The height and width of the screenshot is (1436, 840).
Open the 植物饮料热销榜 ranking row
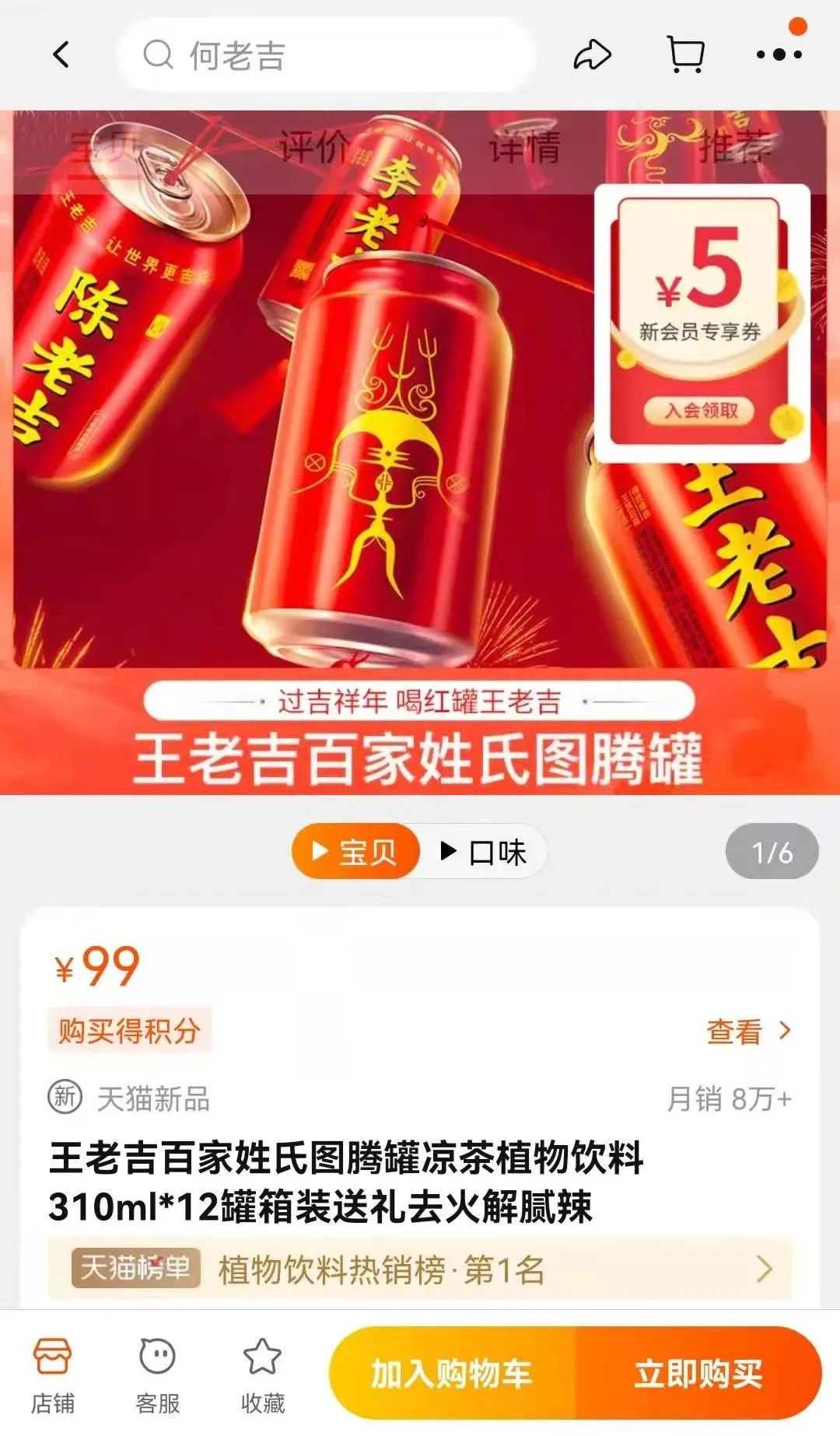tap(419, 1270)
